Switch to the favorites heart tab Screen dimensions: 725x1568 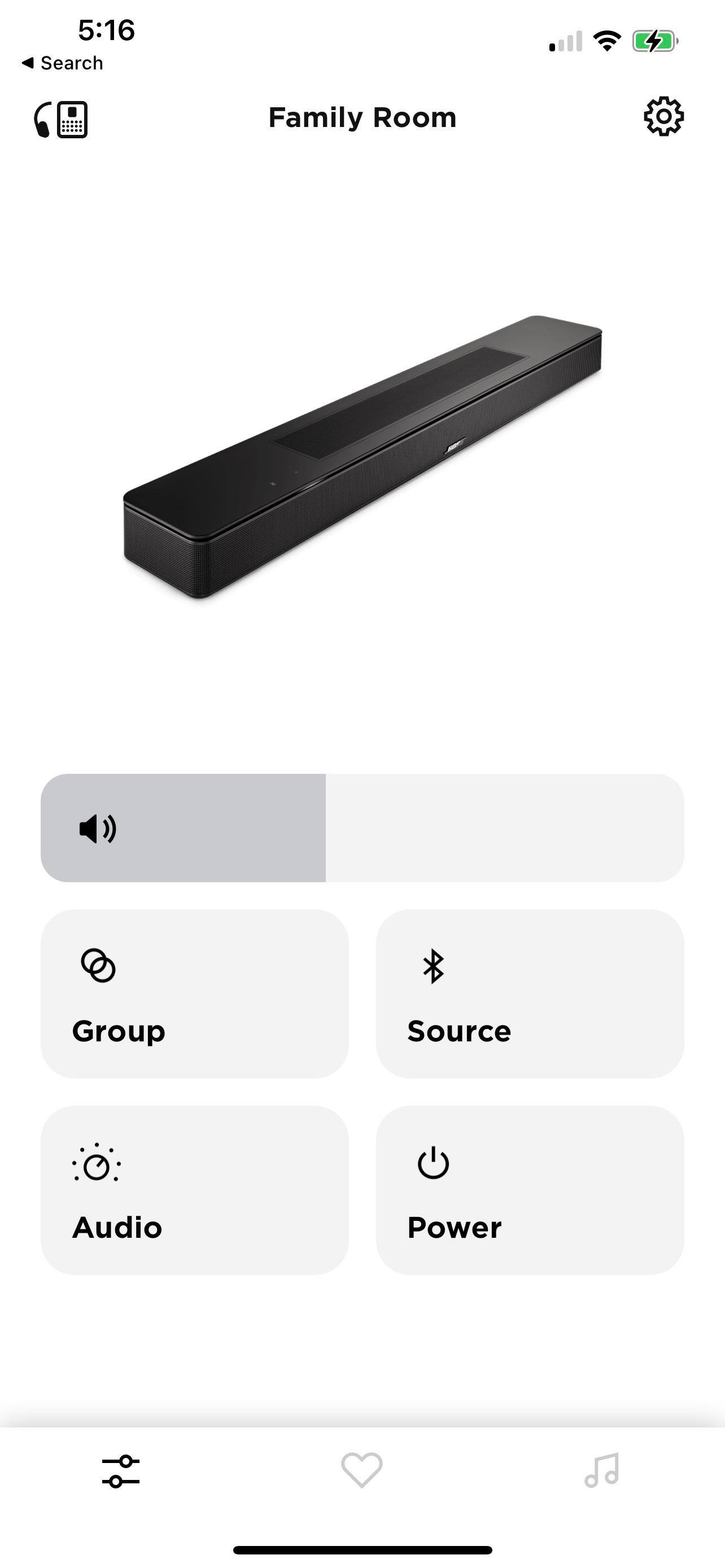pos(361,1469)
